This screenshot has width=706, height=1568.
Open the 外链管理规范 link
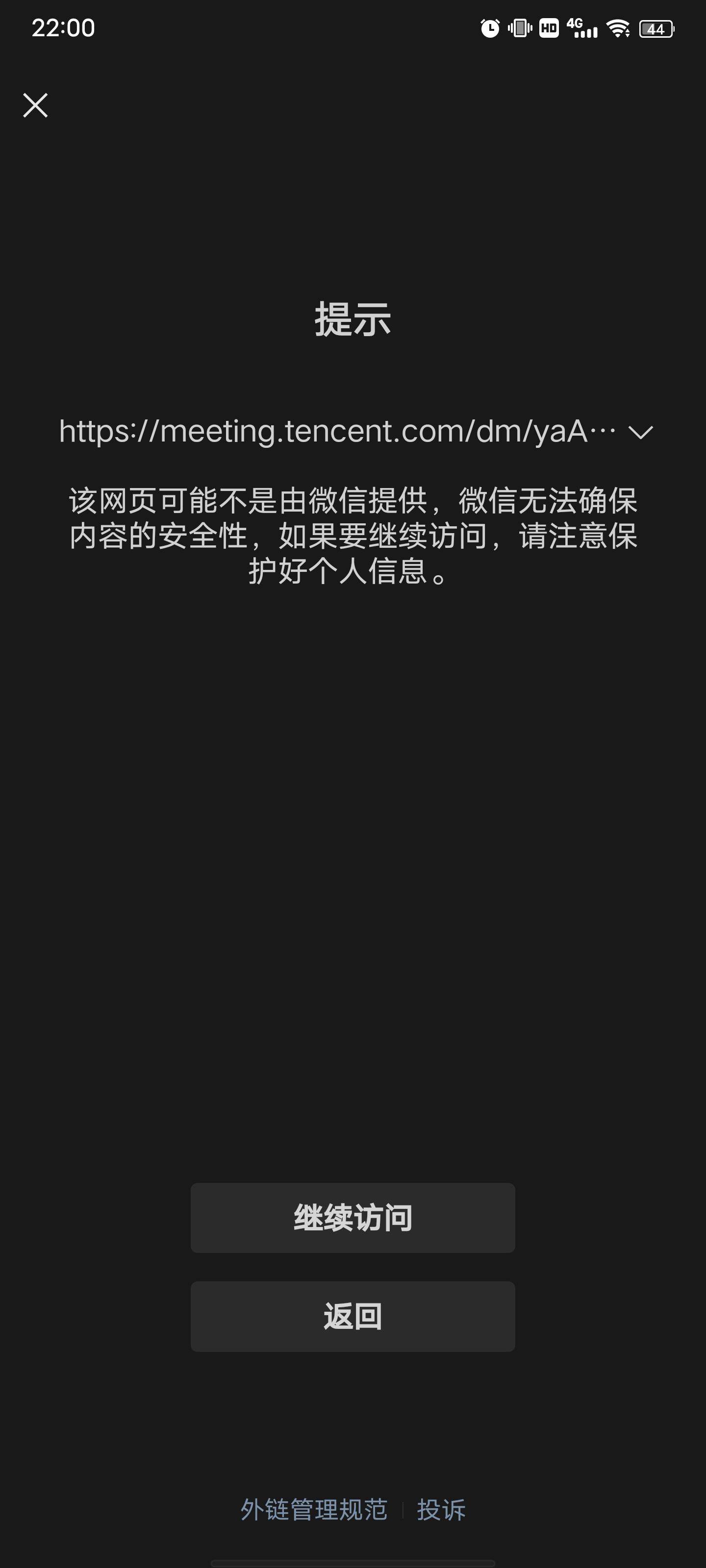(314, 1510)
